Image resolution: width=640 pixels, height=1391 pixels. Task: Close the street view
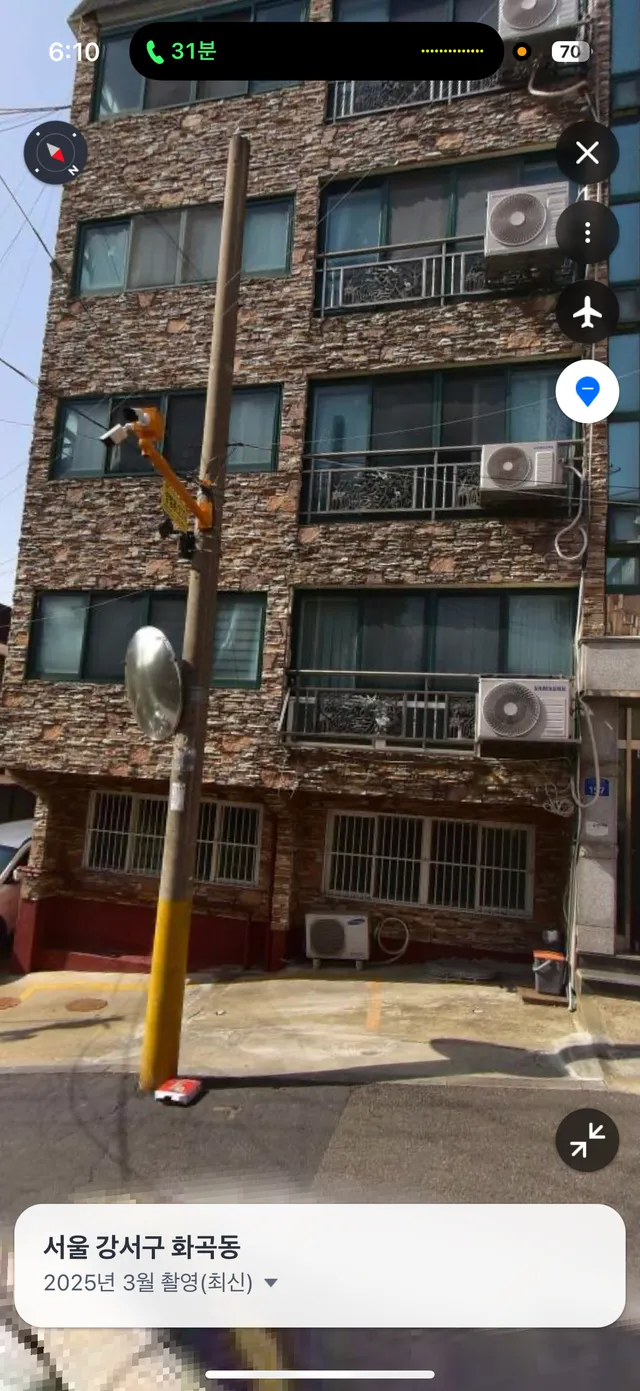587,153
